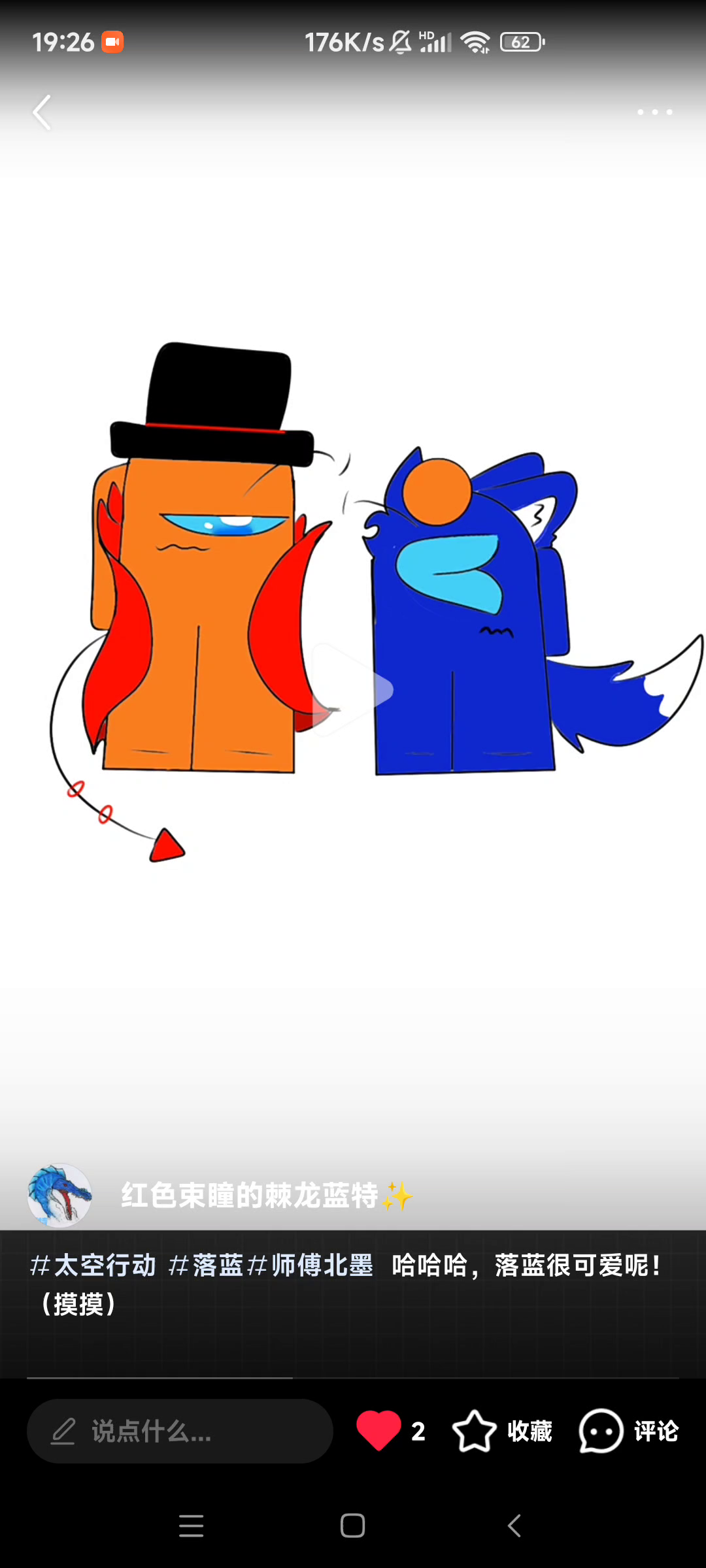
Task: Open the #太空行动 hashtag
Action: coord(93,1266)
